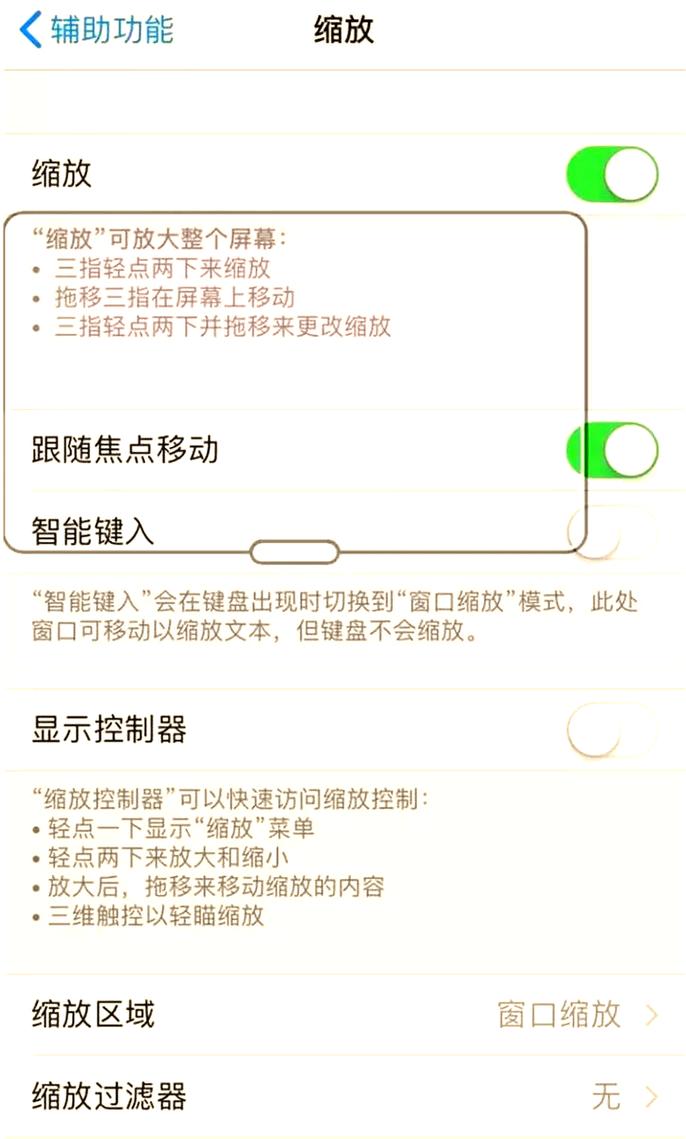Disable 跟随焦点移动 toggle
This screenshot has height=1139, width=686.
[611, 449]
